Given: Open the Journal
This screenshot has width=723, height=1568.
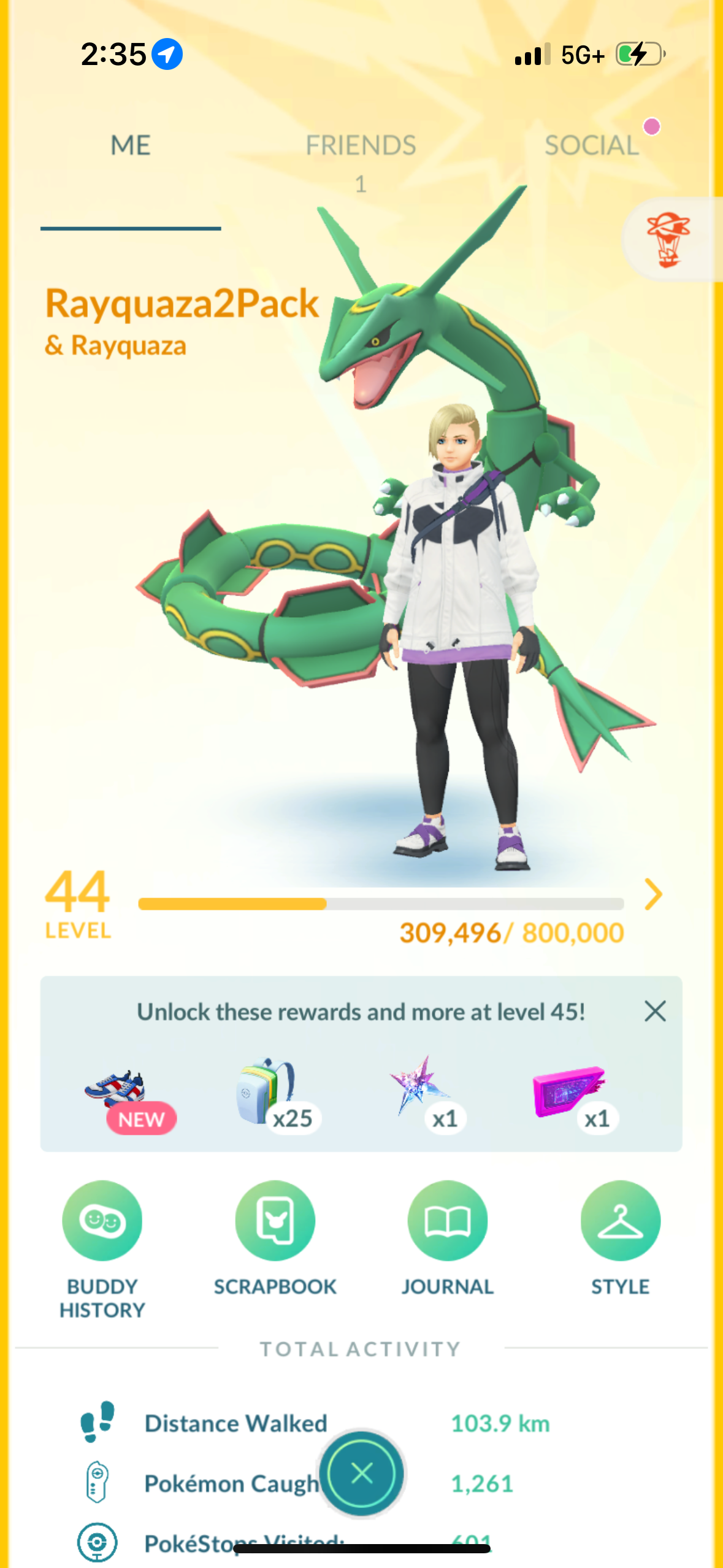Looking at the screenshot, I should 448,1221.
